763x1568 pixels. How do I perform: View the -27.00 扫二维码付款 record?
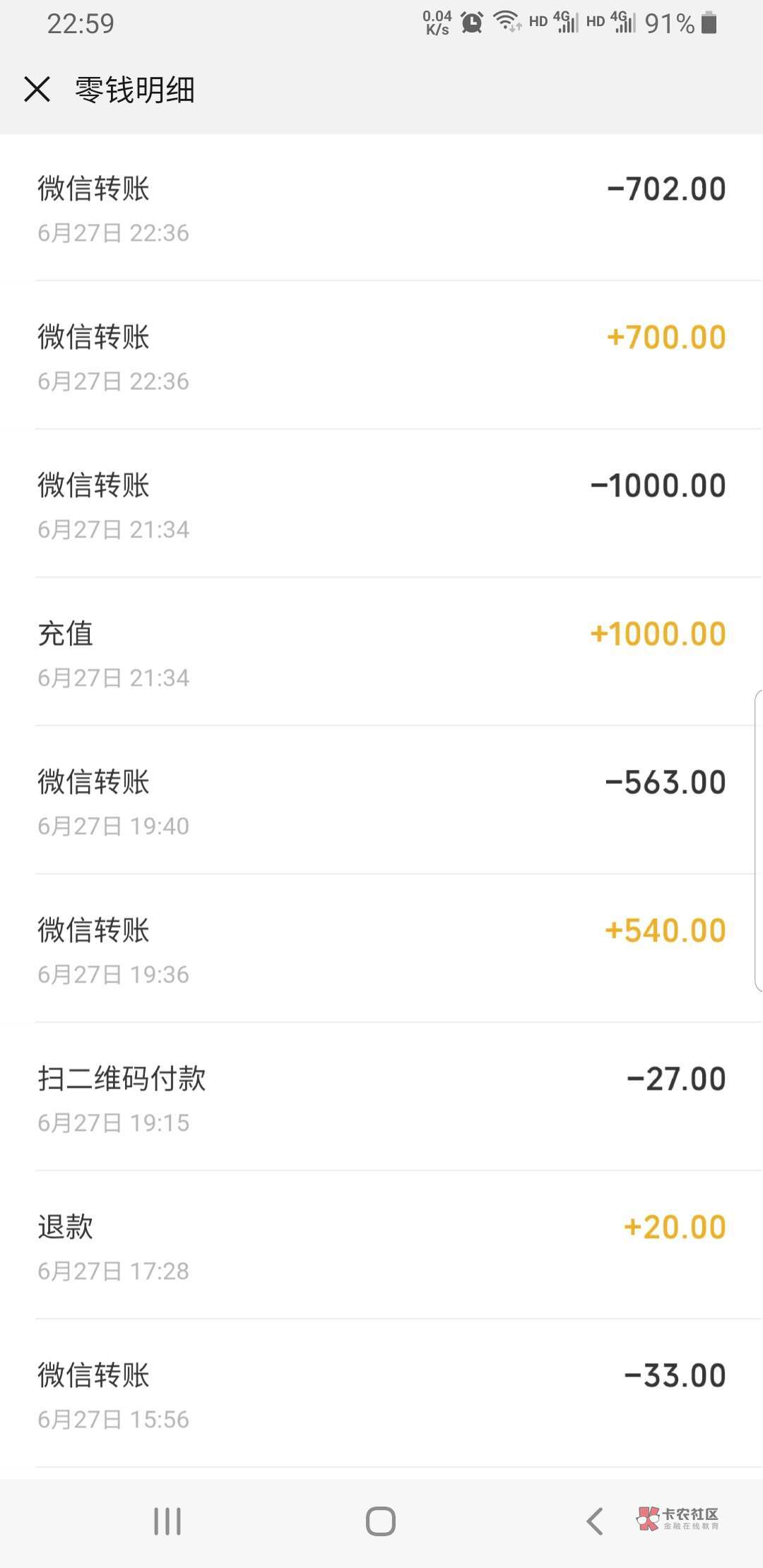tap(381, 1097)
